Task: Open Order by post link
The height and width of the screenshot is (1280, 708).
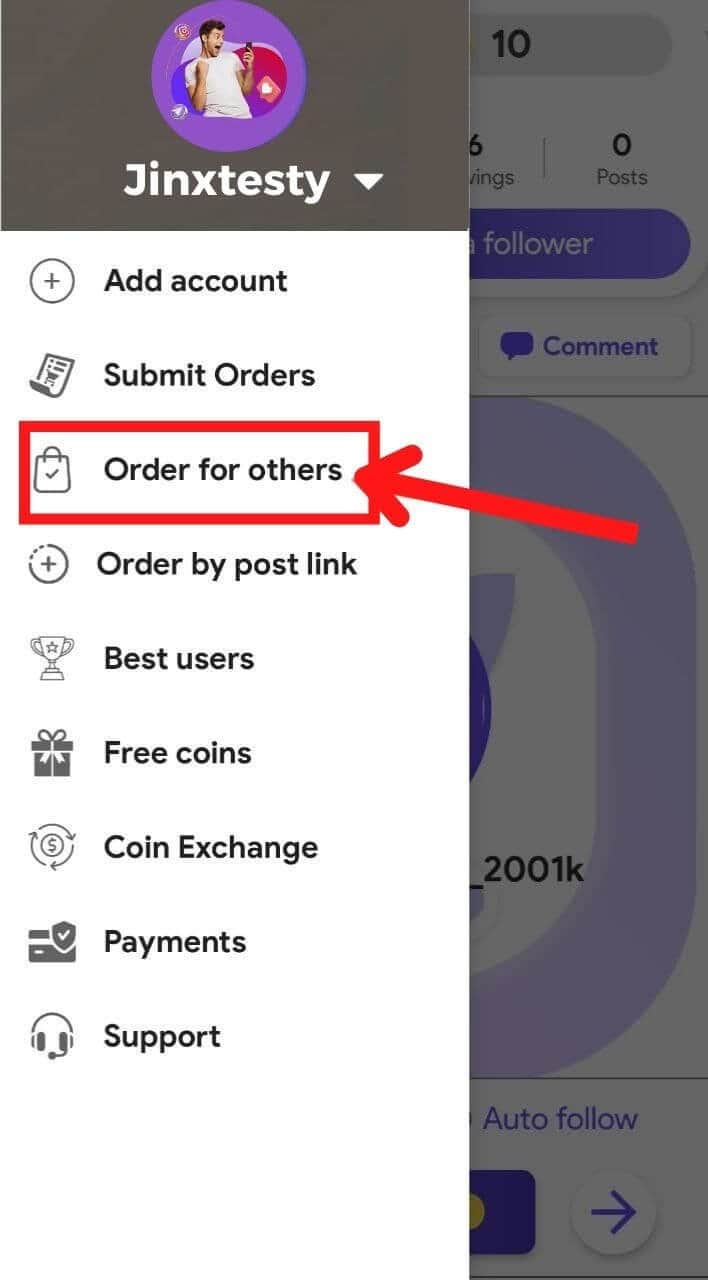Action: (226, 564)
